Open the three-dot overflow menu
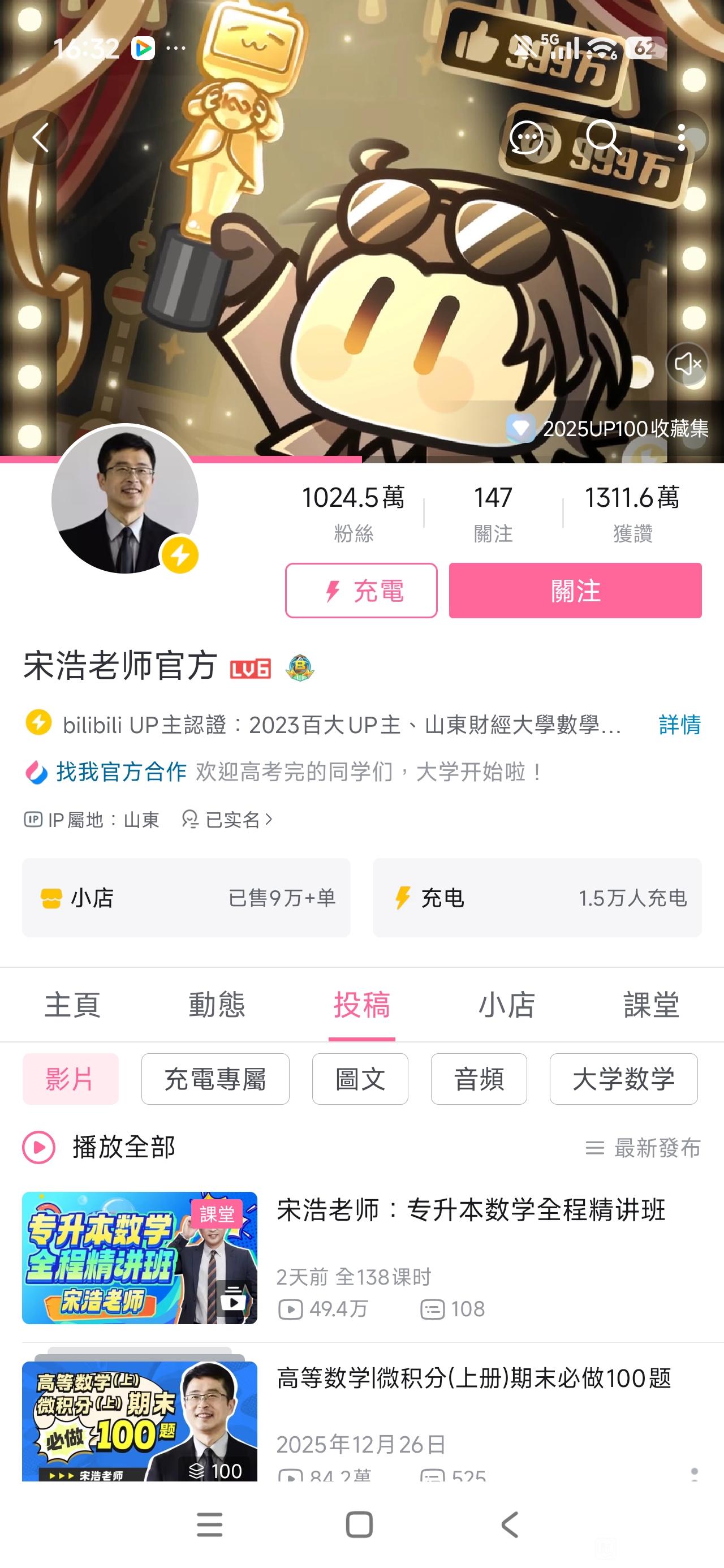The width and height of the screenshot is (724, 1568). point(682,138)
